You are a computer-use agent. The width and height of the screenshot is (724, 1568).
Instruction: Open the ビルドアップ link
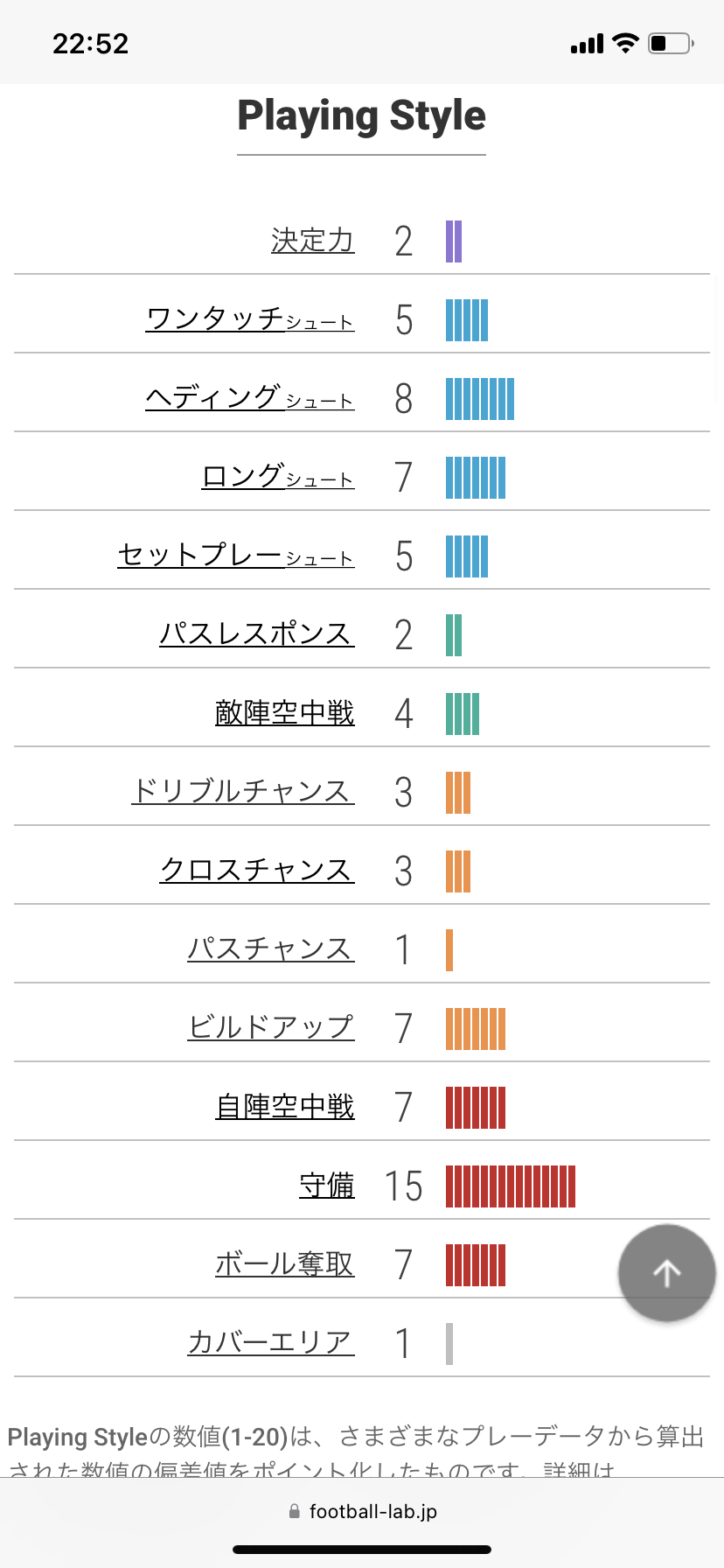tap(271, 1027)
